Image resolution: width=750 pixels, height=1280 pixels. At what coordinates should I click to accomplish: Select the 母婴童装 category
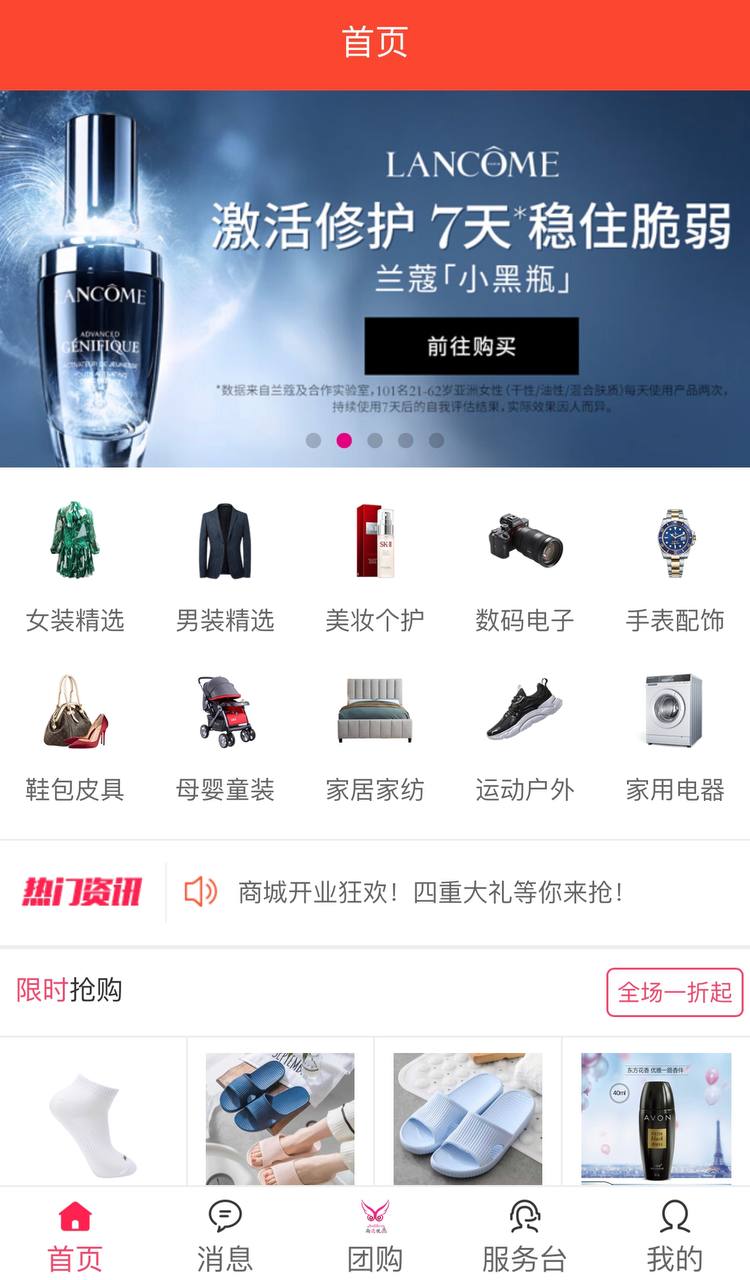tap(225, 737)
